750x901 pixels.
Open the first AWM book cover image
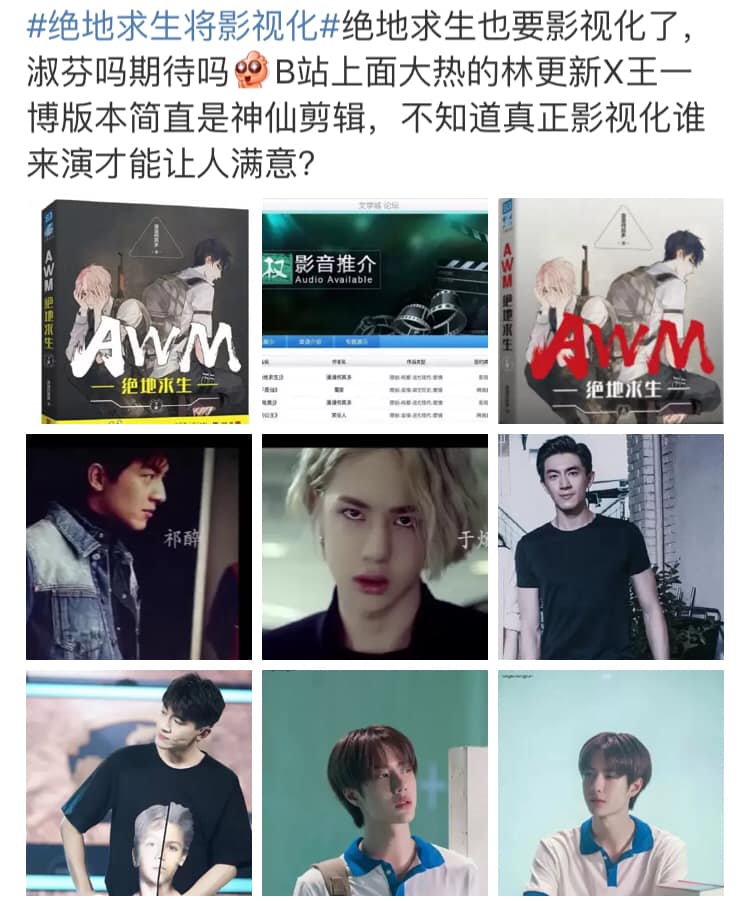139,311
